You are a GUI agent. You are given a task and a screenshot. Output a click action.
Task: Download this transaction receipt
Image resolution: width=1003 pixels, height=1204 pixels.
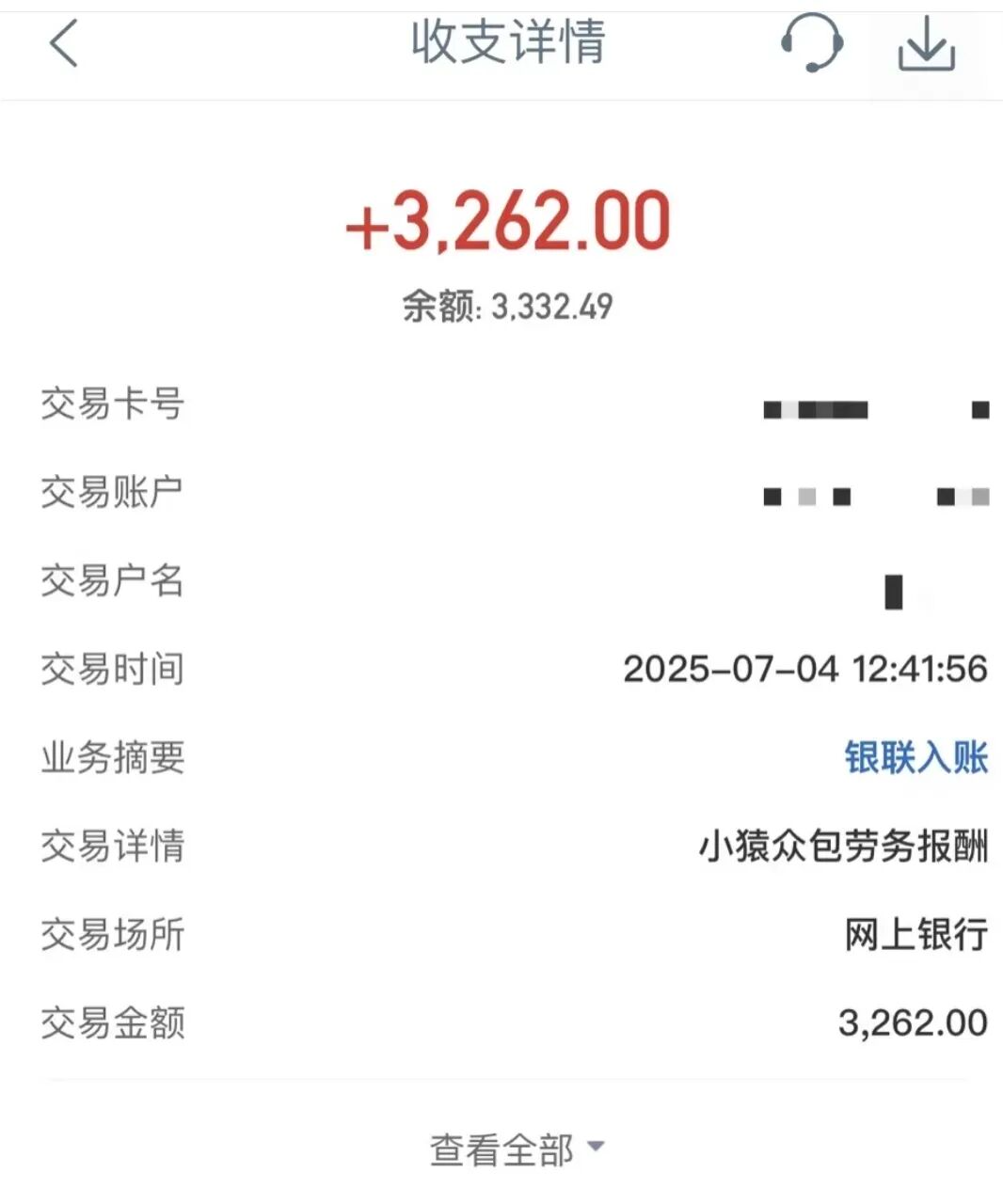click(926, 44)
